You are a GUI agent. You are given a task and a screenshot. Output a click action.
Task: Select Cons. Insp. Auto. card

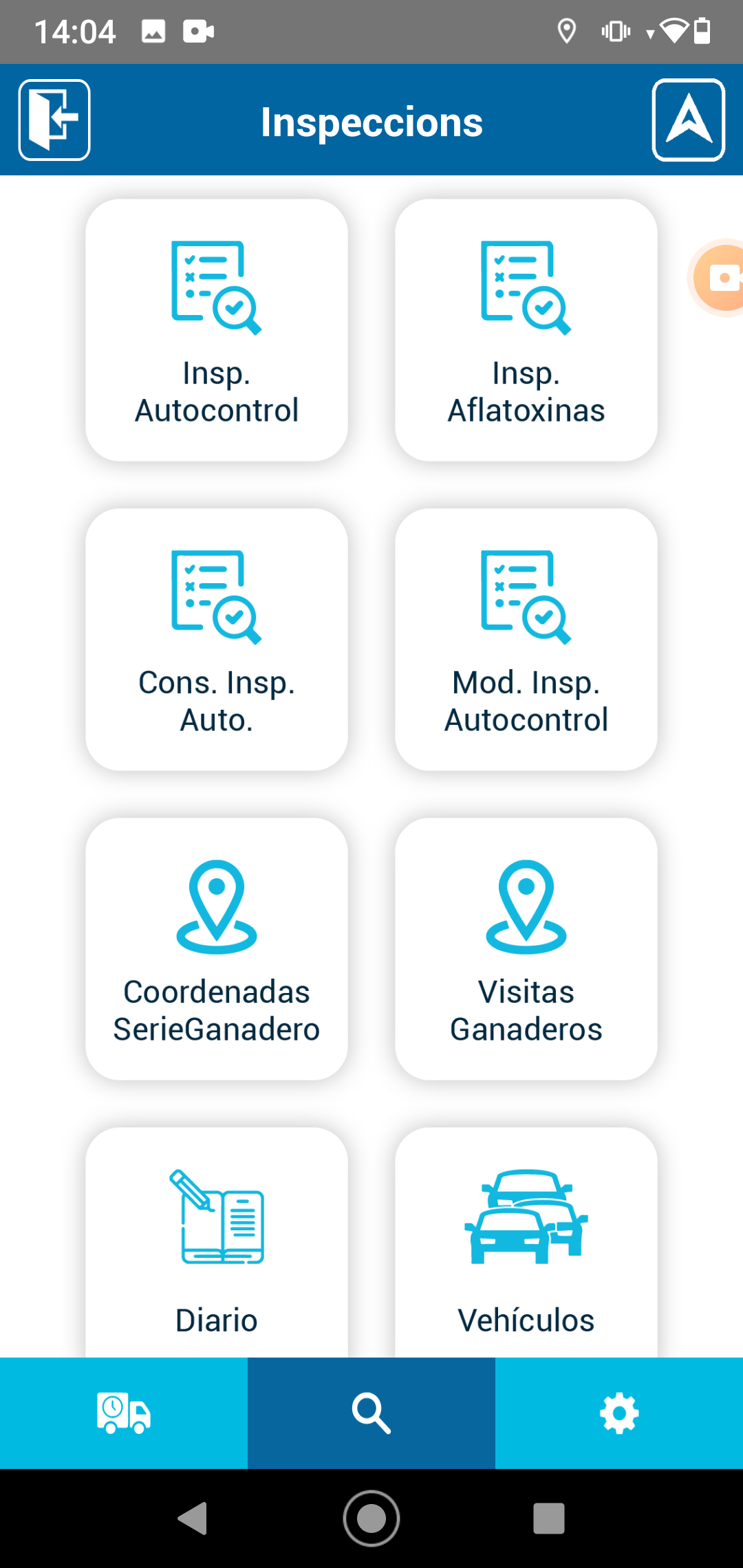[217, 640]
